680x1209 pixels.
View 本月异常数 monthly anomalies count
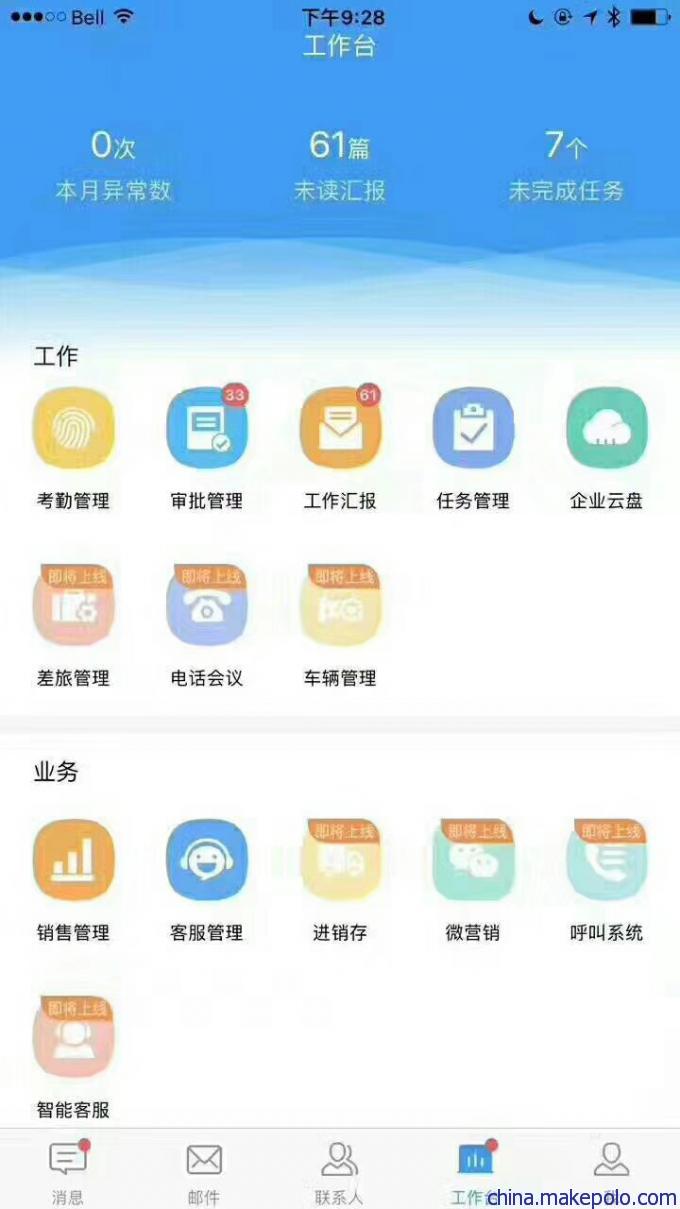click(113, 166)
